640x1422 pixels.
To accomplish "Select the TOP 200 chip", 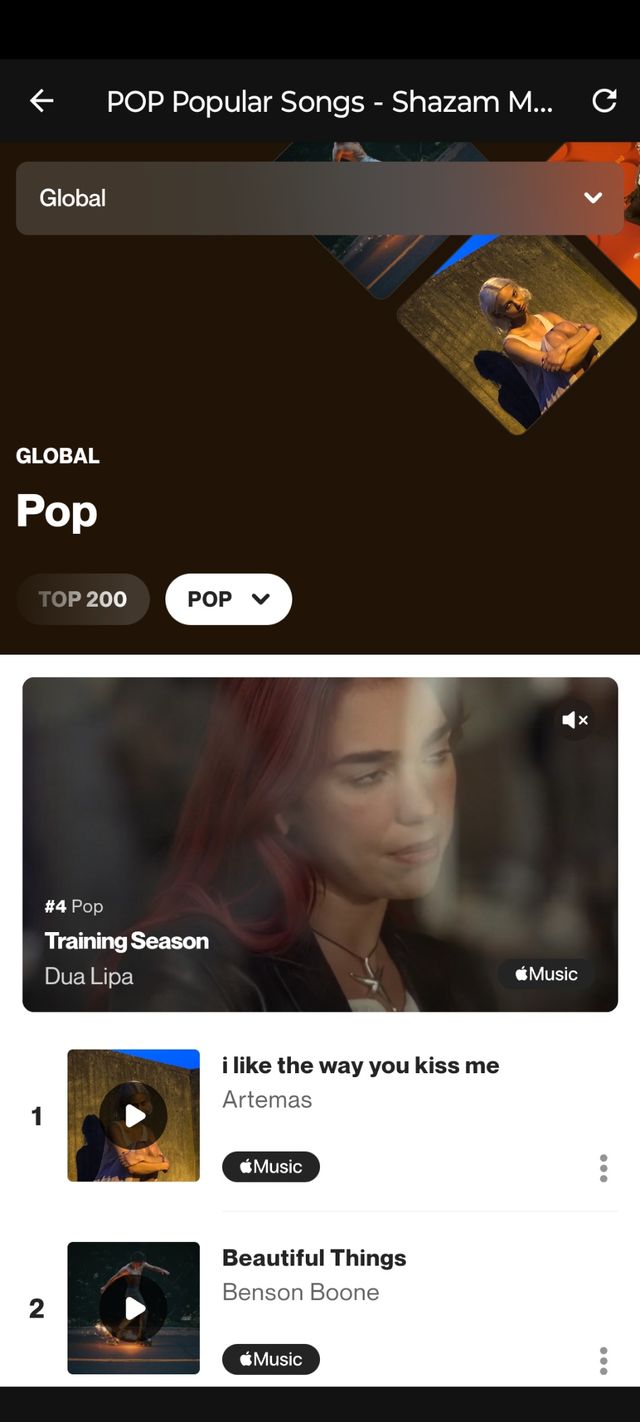I will (83, 599).
